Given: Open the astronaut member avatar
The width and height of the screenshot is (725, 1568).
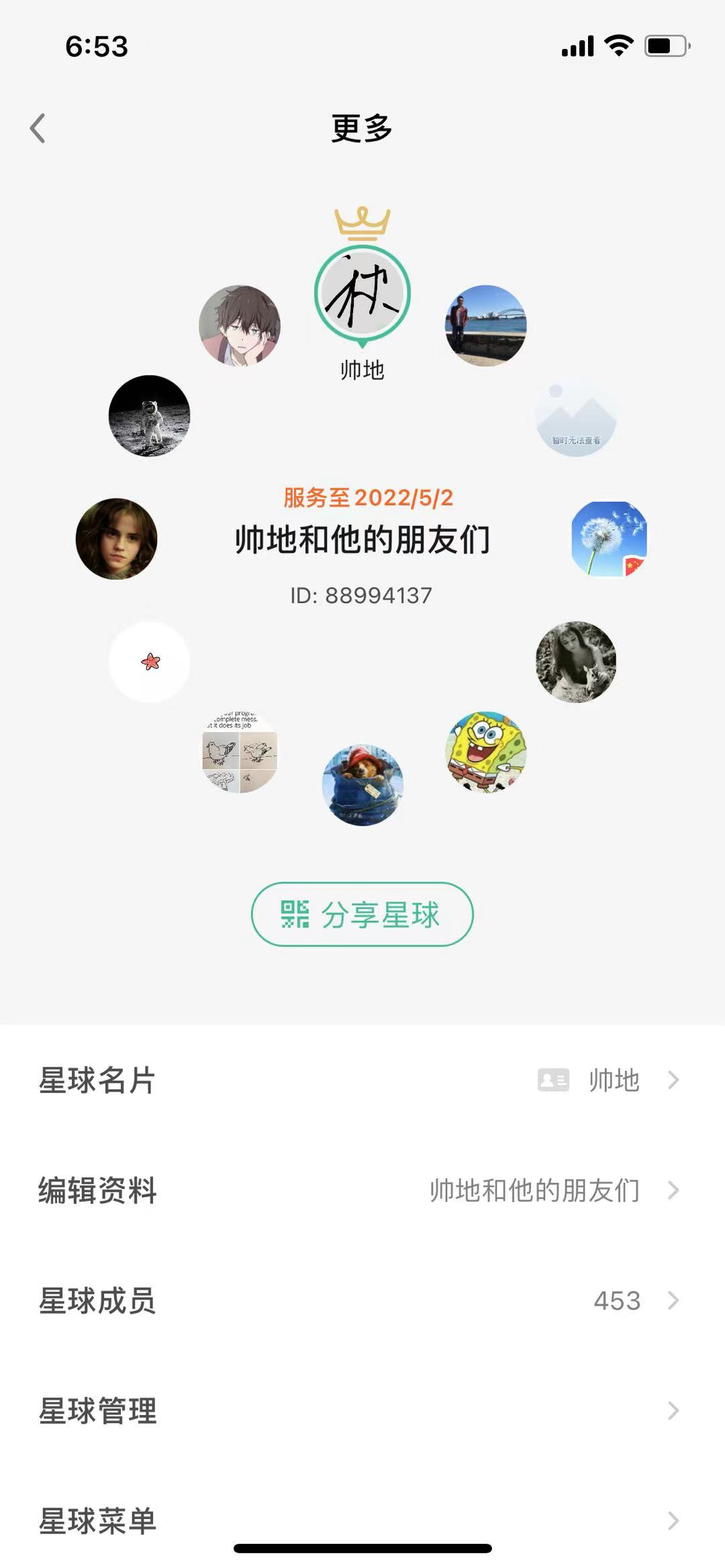Looking at the screenshot, I should coord(150,416).
